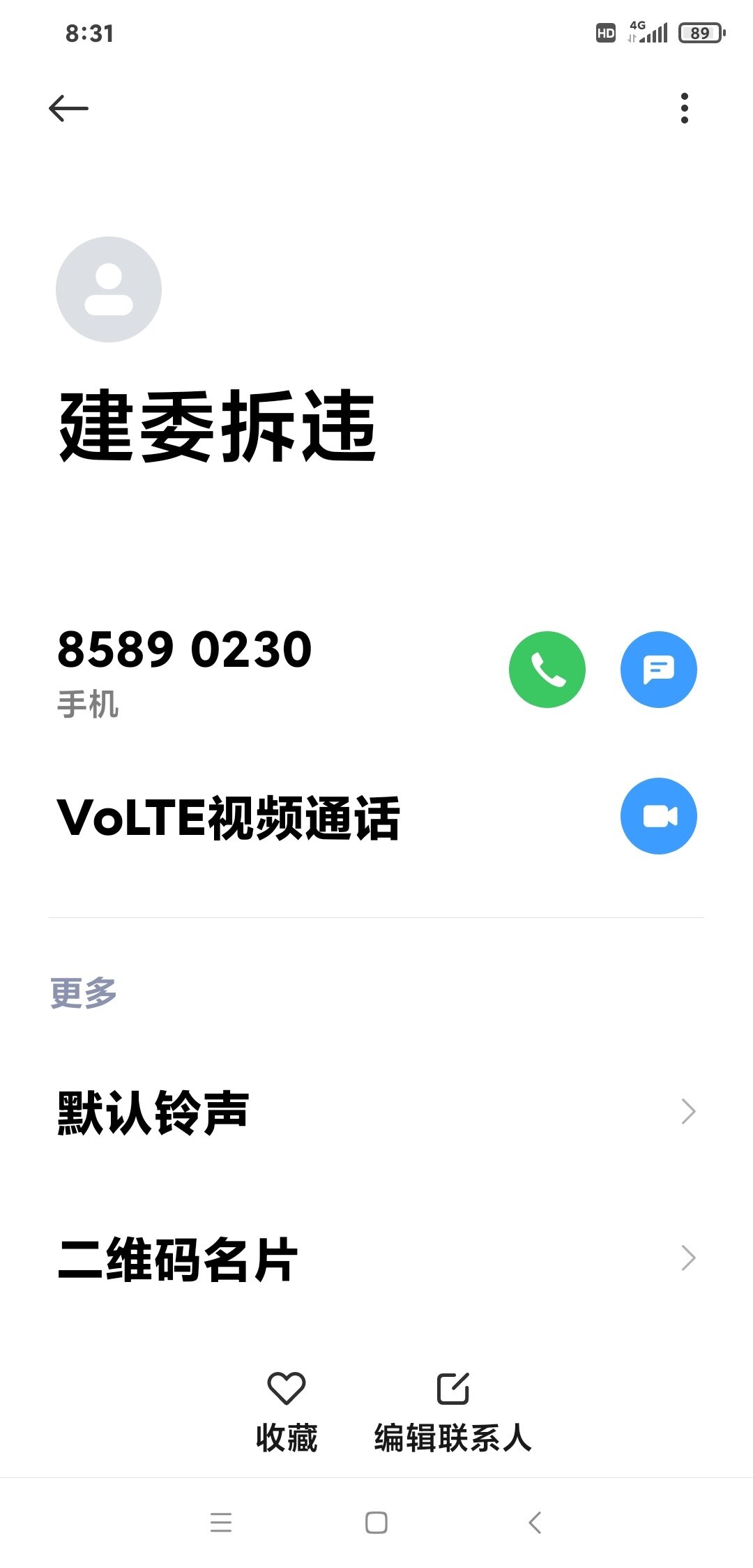Tap the contact avatar placeholder
753x1568 pixels.
109,289
